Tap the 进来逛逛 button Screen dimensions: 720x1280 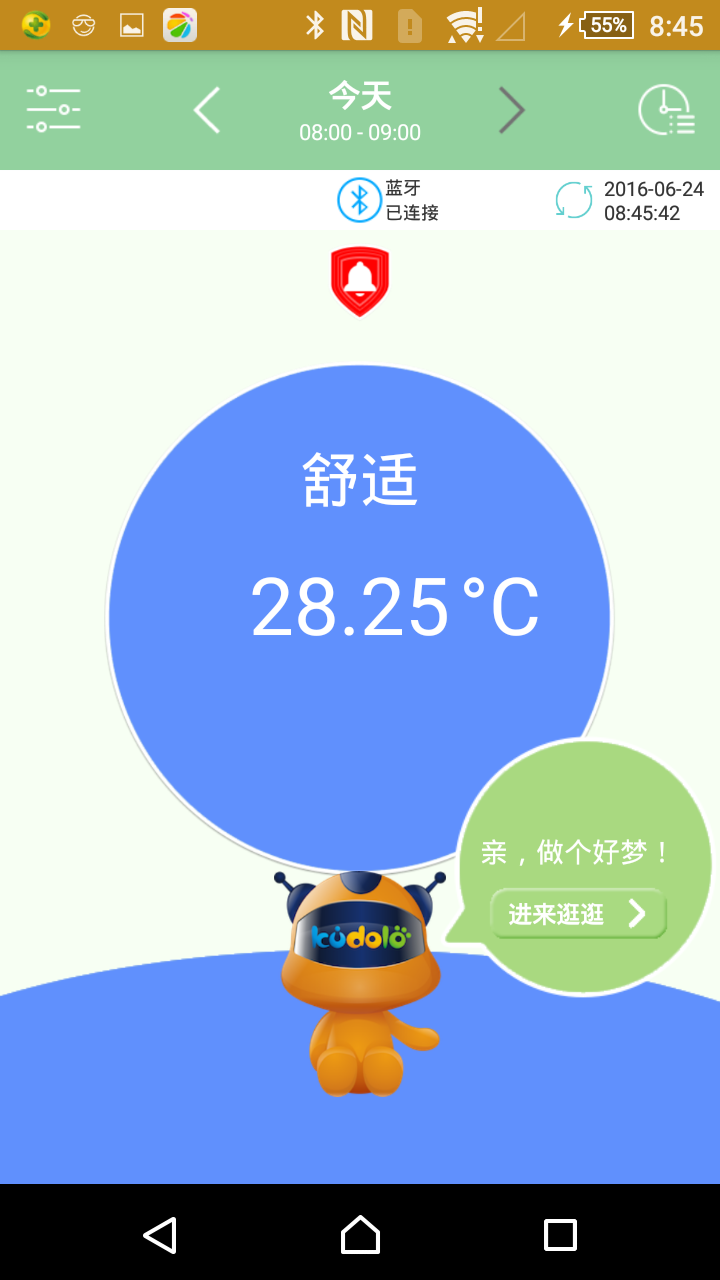click(578, 914)
